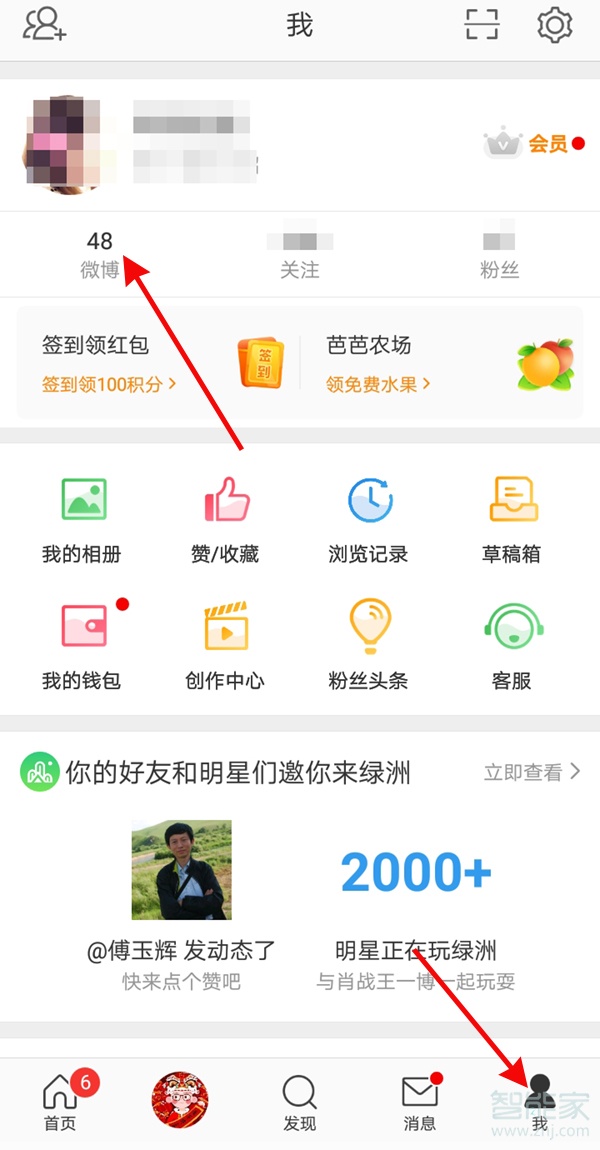Open 浏览记录 browsing history
This screenshot has height=1150, width=600.
[x=369, y=520]
